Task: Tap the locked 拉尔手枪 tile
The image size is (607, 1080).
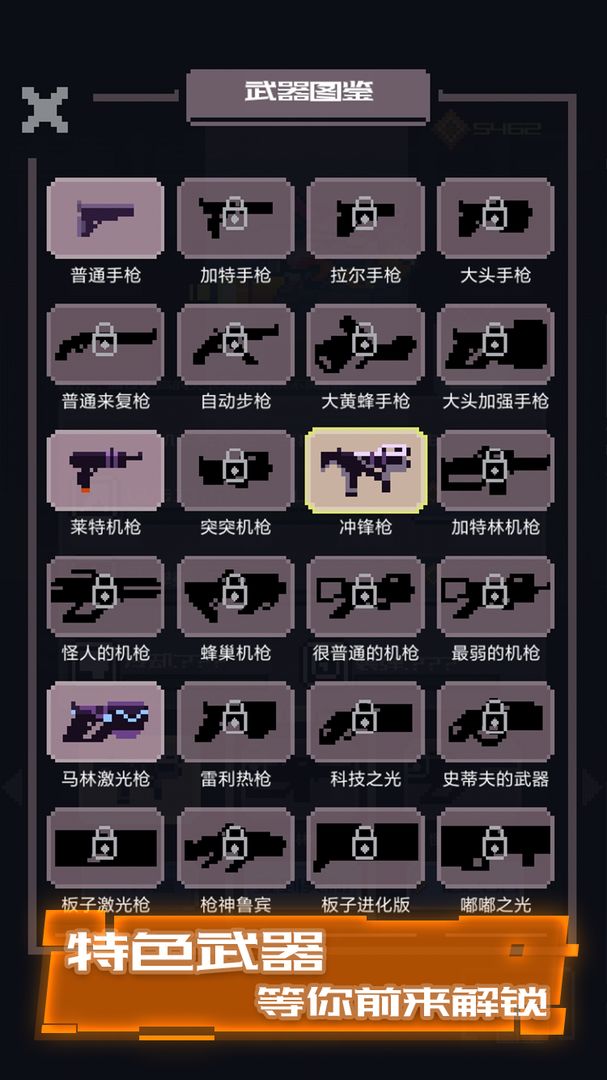Action: (x=365, y=217)
